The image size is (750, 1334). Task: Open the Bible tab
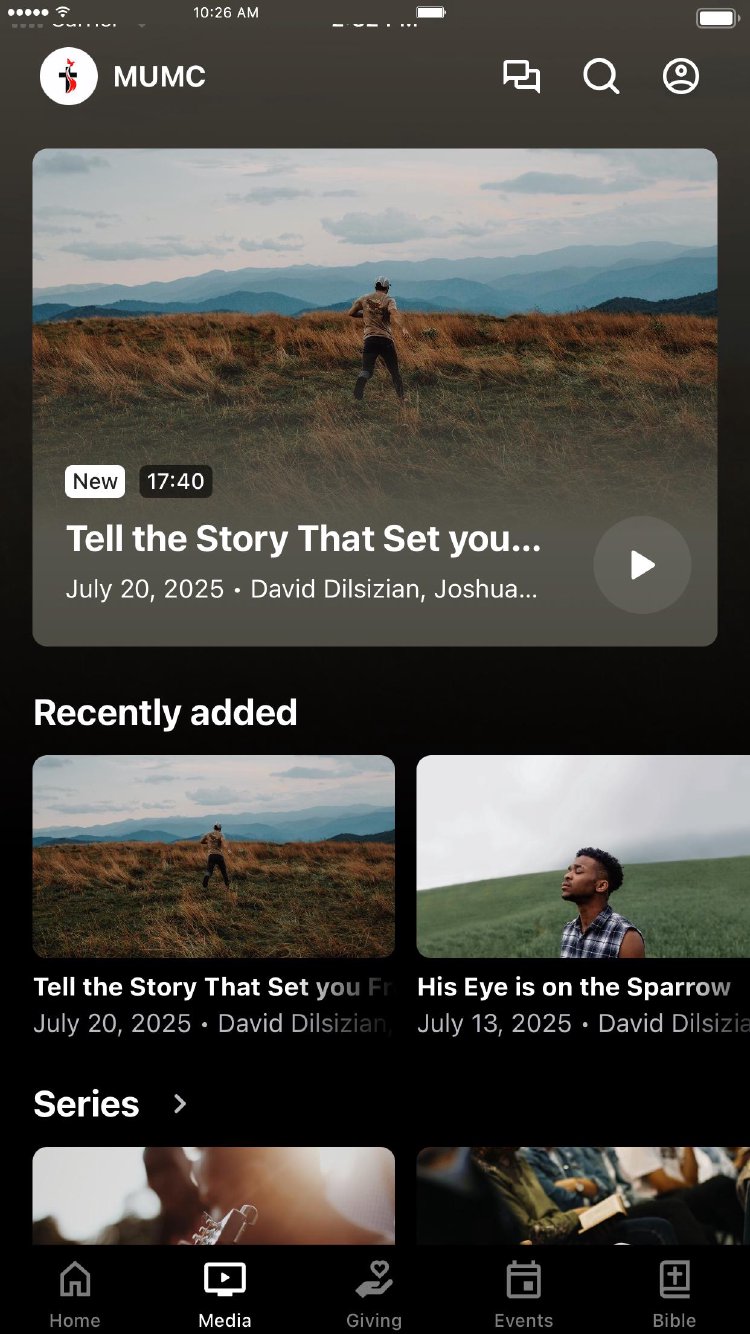point(674,1294)
